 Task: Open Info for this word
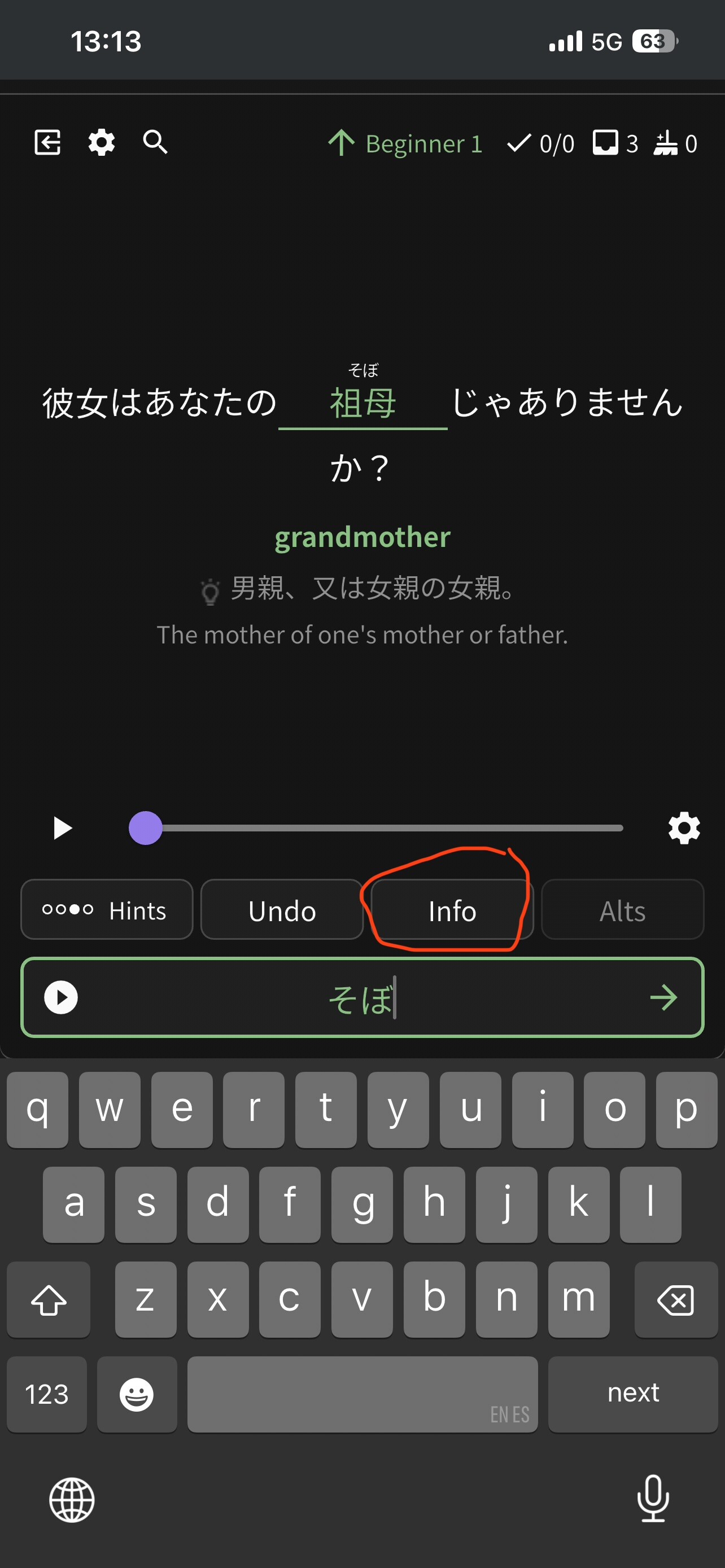tap(452, 910)
